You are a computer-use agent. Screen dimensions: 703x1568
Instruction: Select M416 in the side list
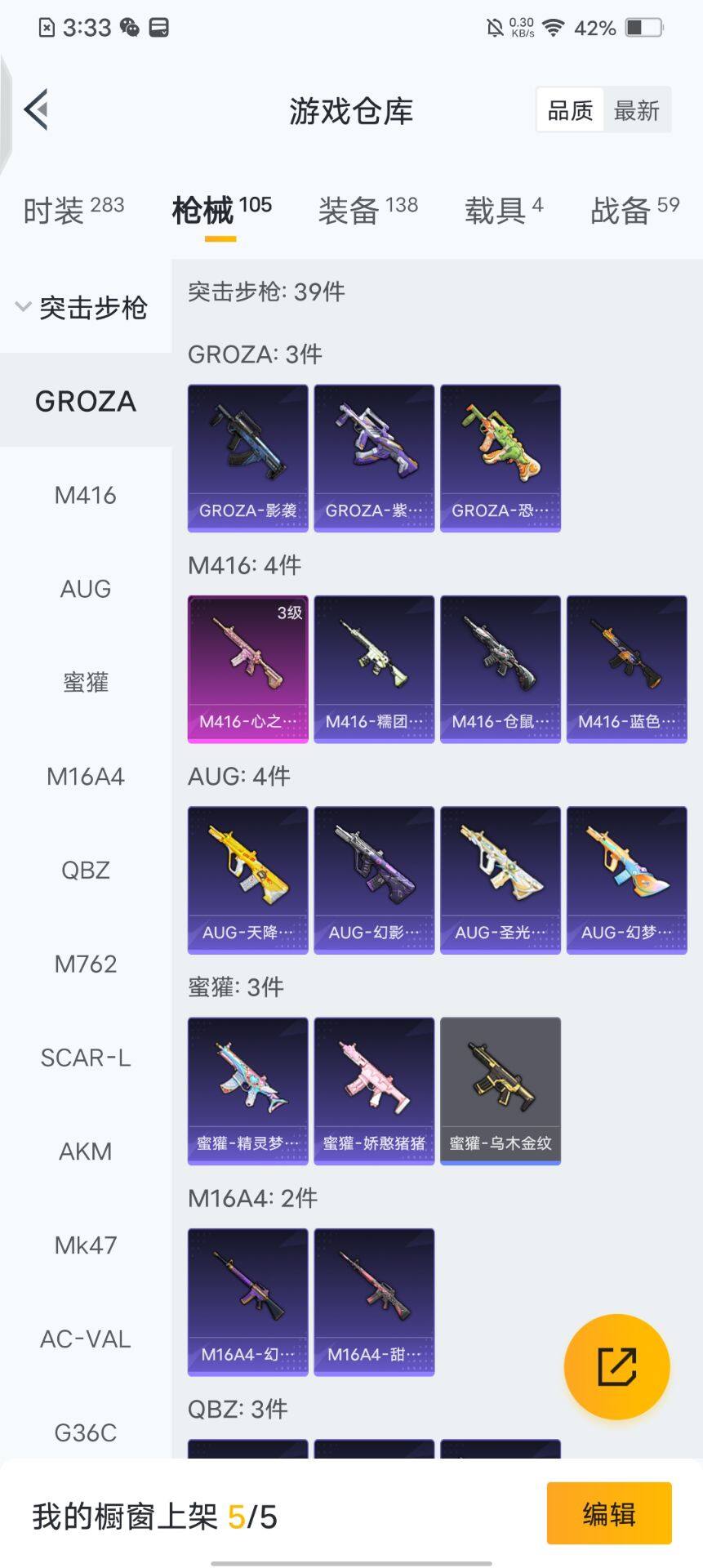tap(86, 495)
